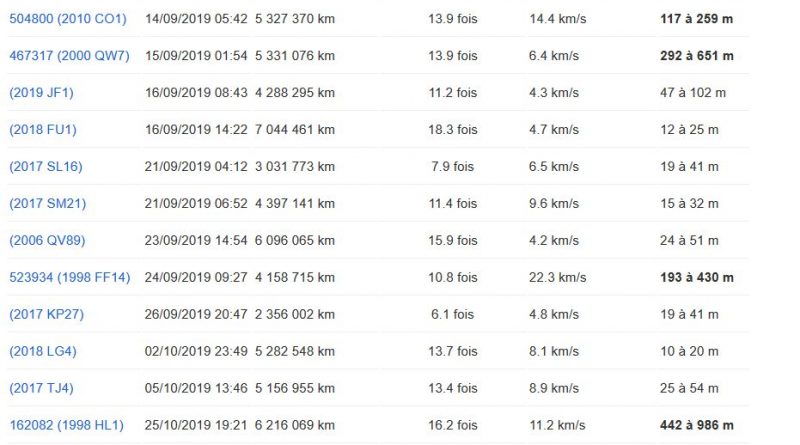Image resolution: width=800 pixels, height=445 pixels.
Task: Open asteroid 162082 (1998 HL1)
Action: coord(66,426)
